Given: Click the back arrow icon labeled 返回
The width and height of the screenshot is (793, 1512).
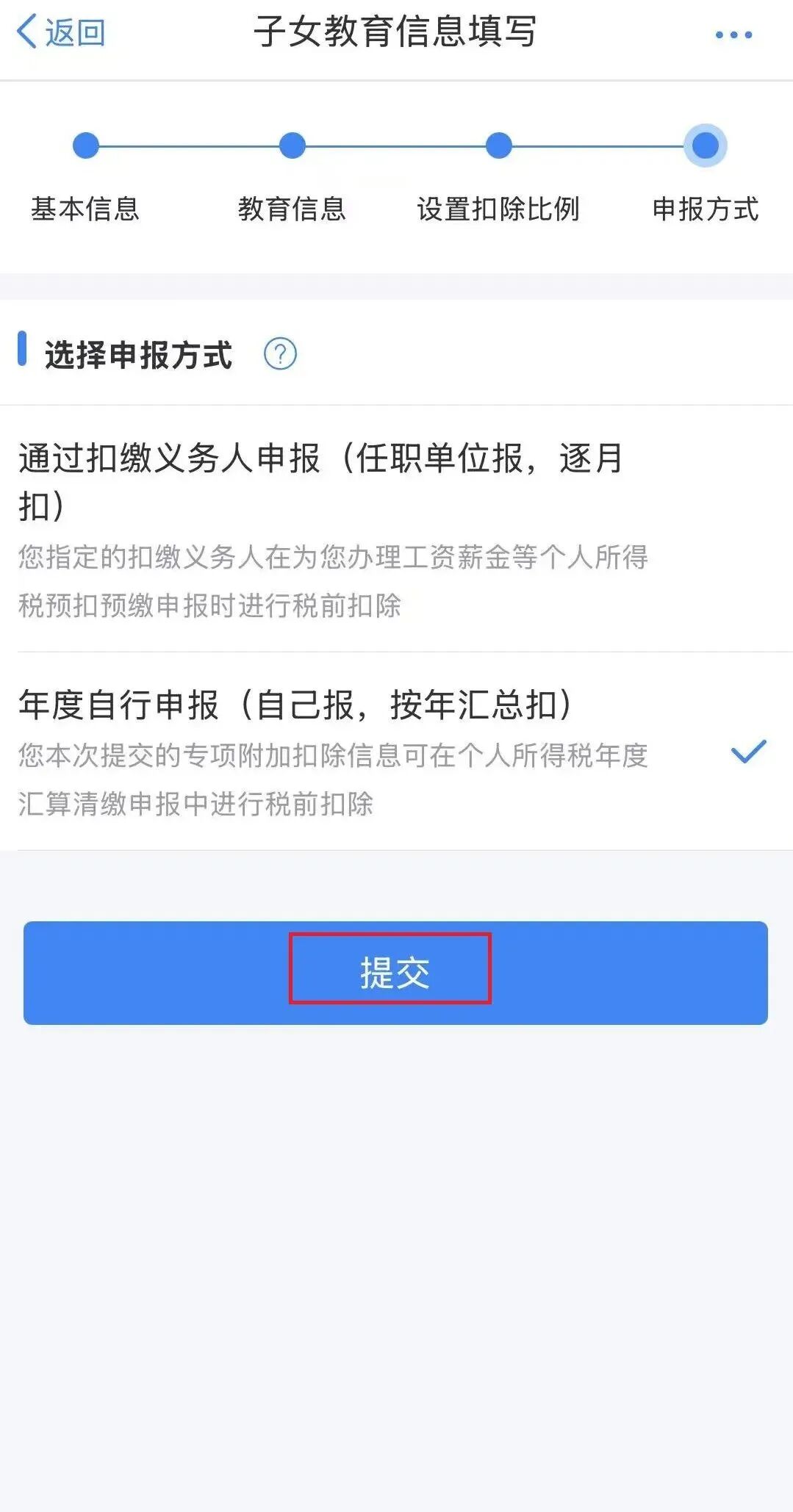Looking at the screenshot, I should point(24,29).
